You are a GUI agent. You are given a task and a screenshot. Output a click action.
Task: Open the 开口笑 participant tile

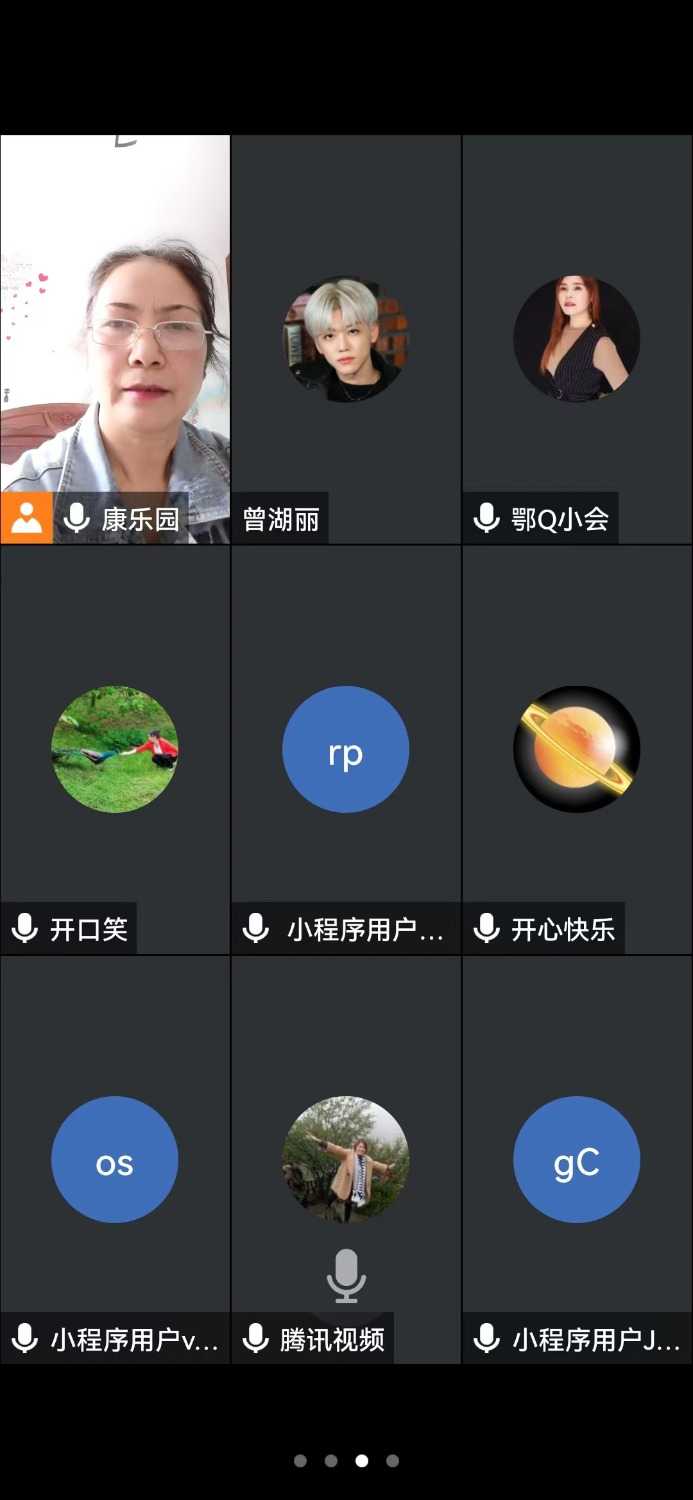115,750
